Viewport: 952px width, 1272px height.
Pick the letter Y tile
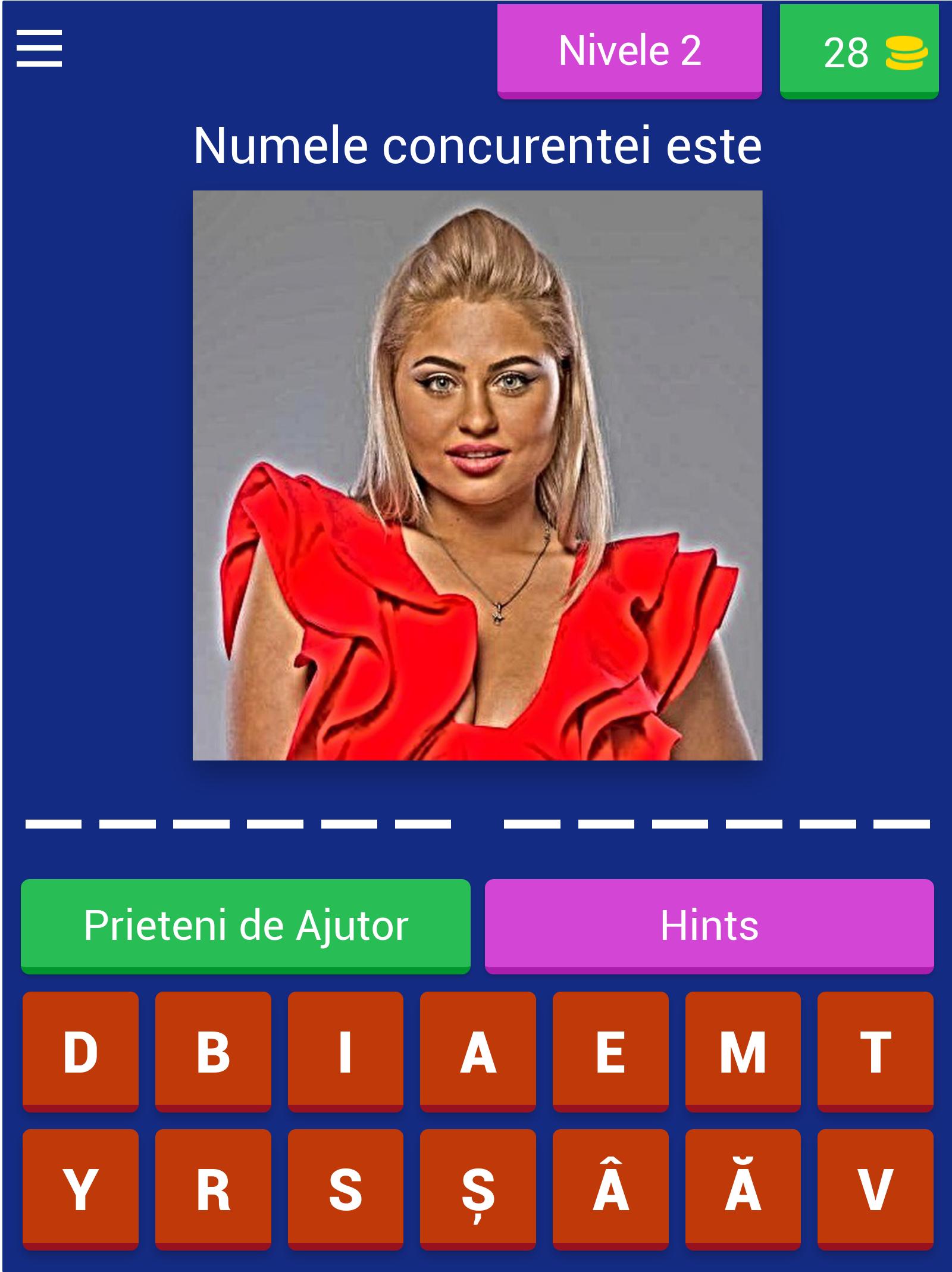(81, 1189)
